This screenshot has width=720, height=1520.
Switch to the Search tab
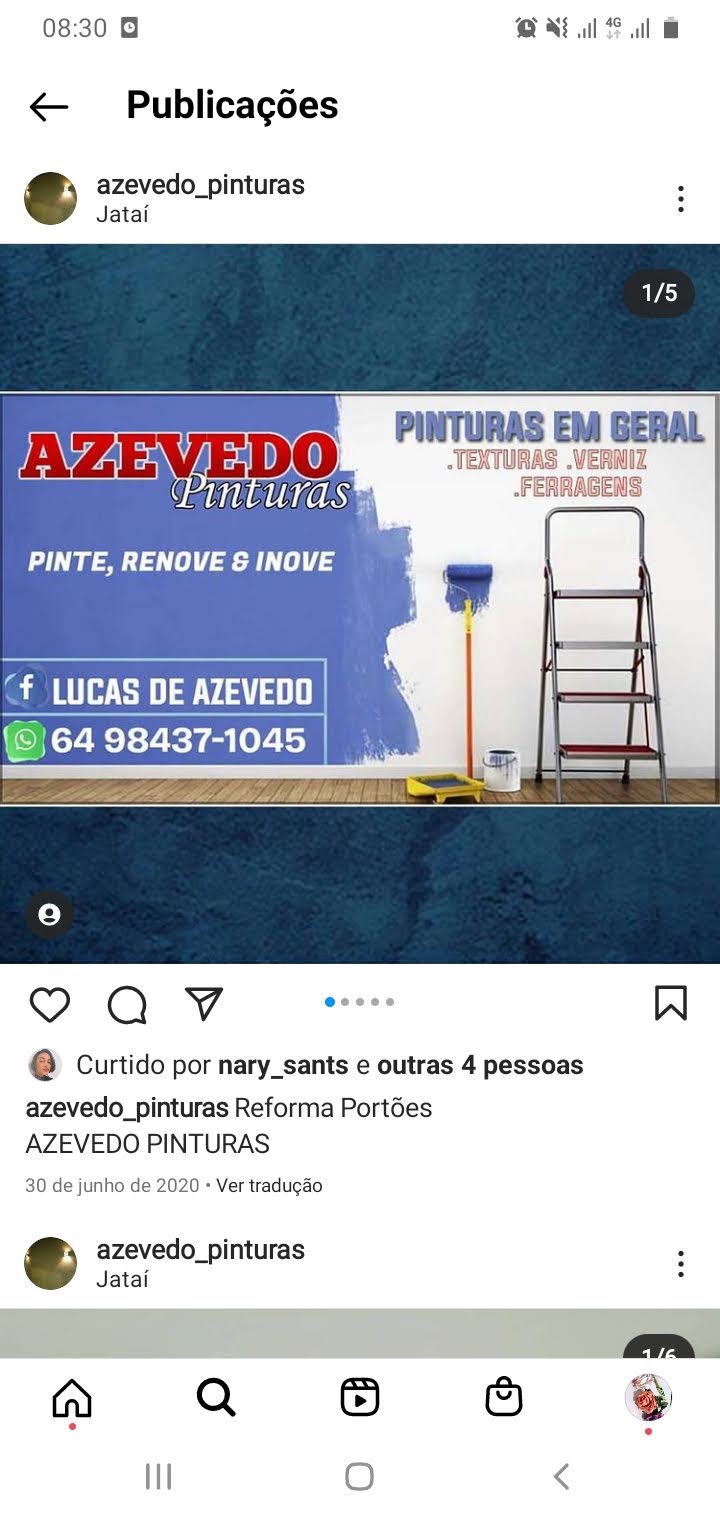[x=216, y=1397]
